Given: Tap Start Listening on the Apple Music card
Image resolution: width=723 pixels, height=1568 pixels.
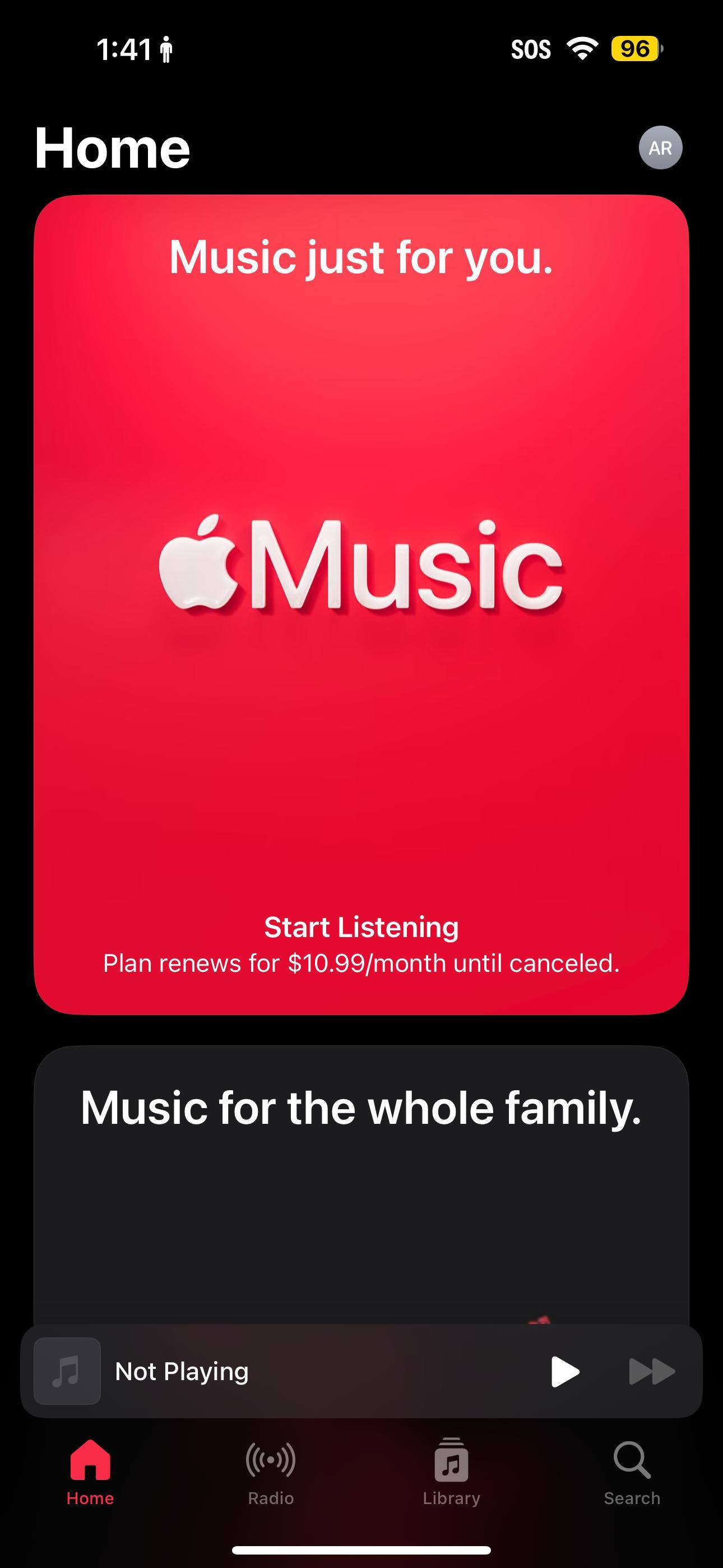Looking at the screenshot, I should click(x=361, y=927).
